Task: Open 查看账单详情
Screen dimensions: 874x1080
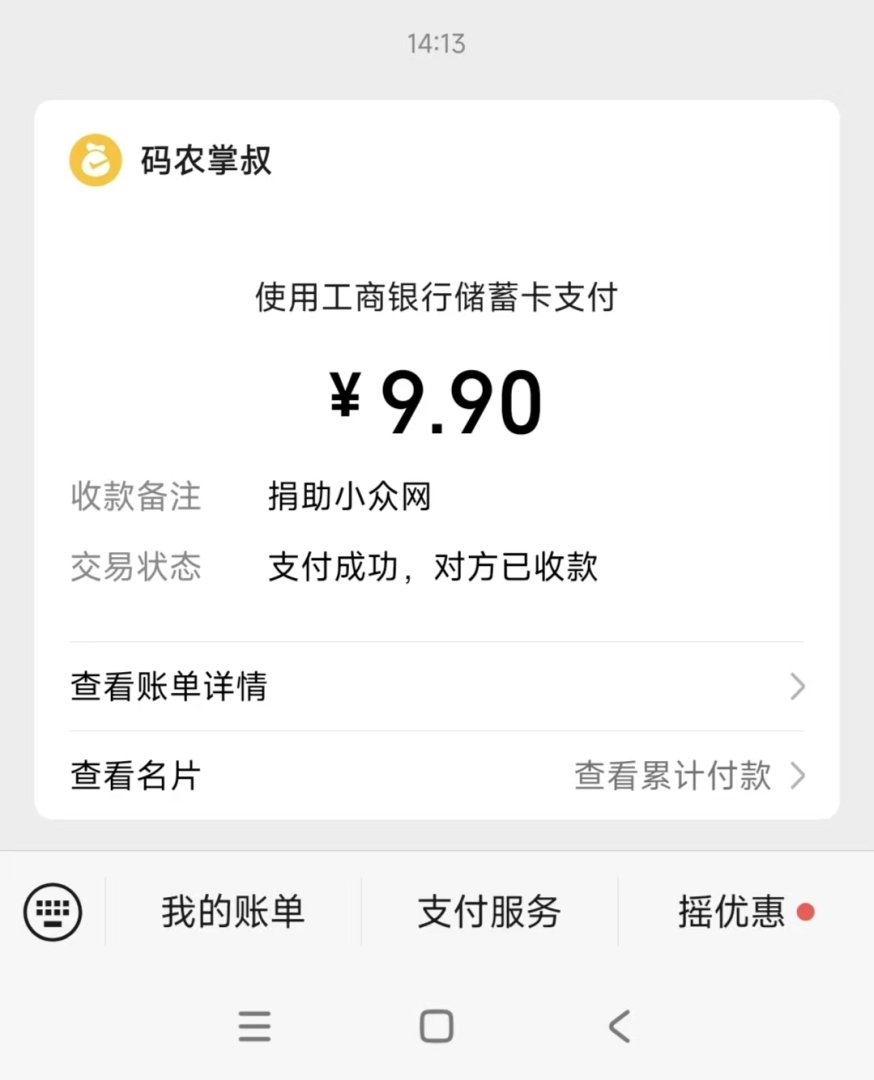Action: click(x=167, y=686)
